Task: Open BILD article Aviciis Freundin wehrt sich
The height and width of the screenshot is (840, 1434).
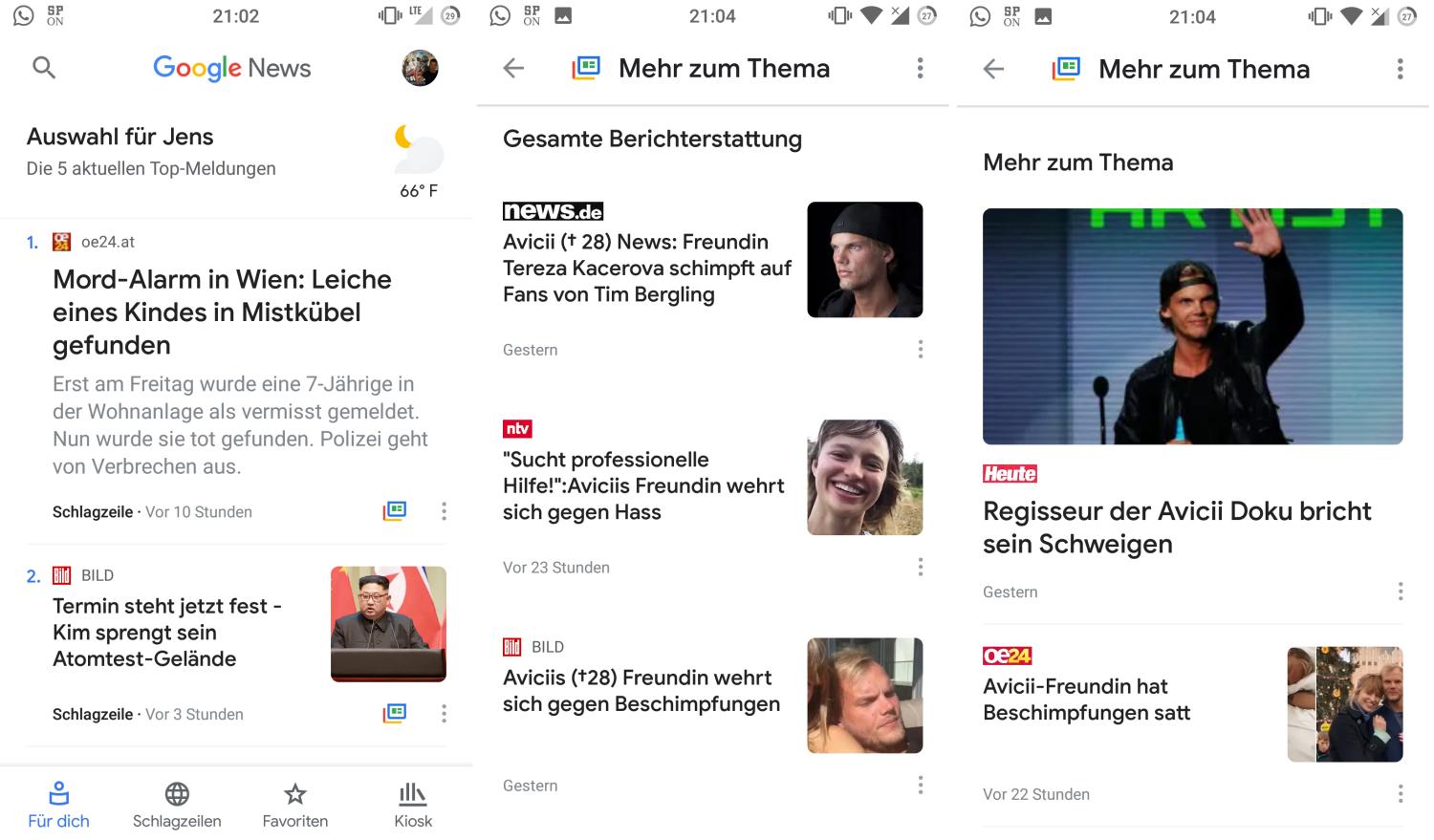Action: (641, 691)
